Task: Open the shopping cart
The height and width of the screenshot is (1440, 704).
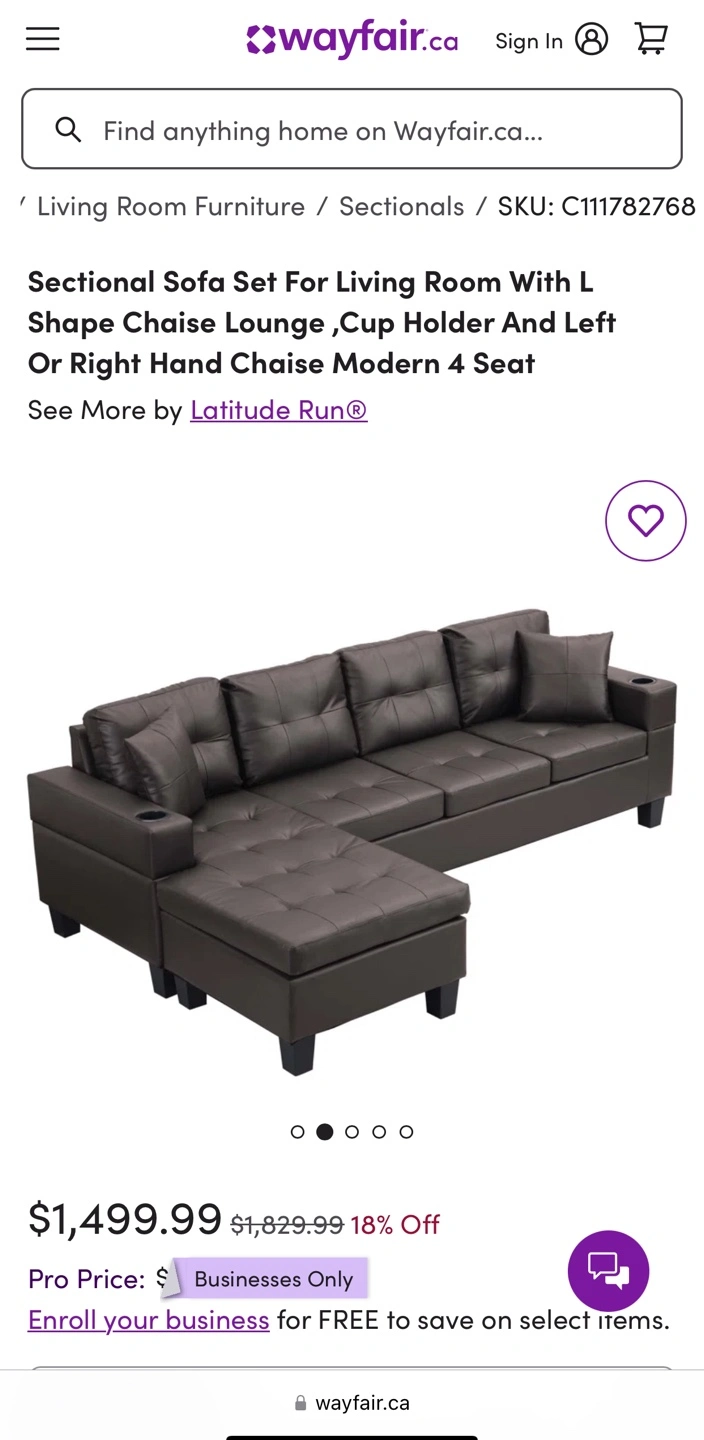Action: pyautogui.click(x=651, y=39)
